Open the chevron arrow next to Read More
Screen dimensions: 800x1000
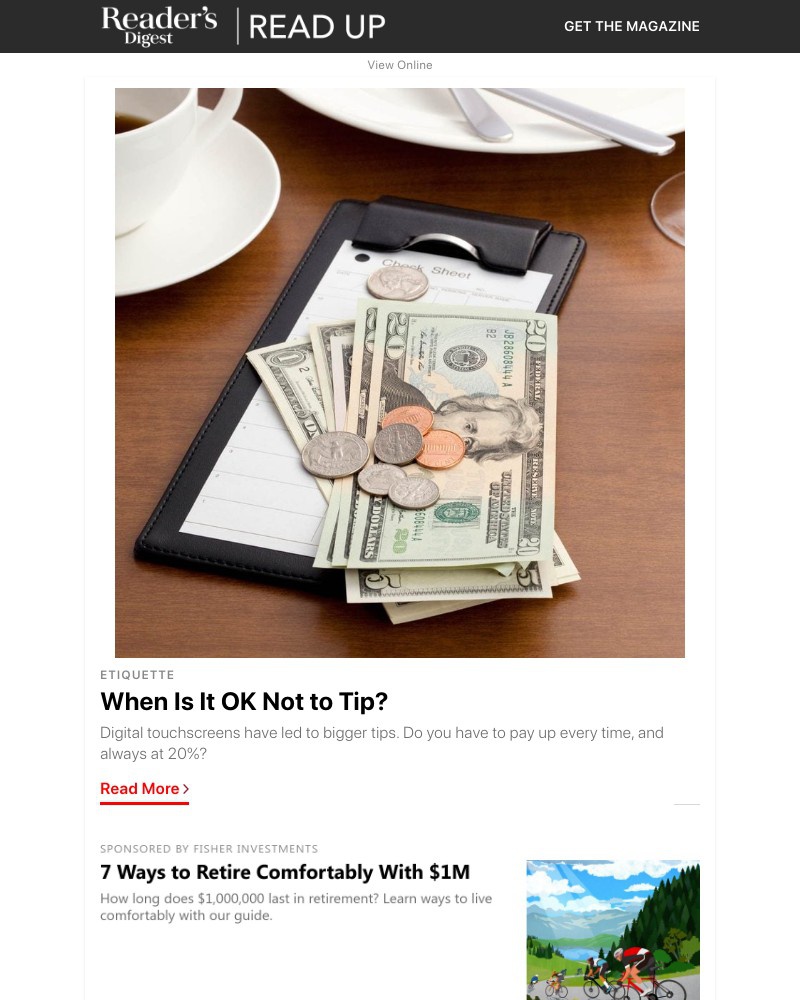185,788
